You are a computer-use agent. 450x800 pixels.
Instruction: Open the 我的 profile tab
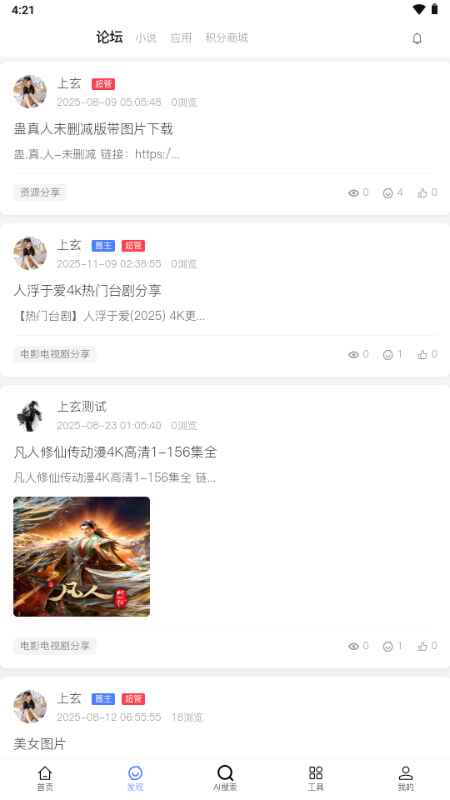point(406,779)
